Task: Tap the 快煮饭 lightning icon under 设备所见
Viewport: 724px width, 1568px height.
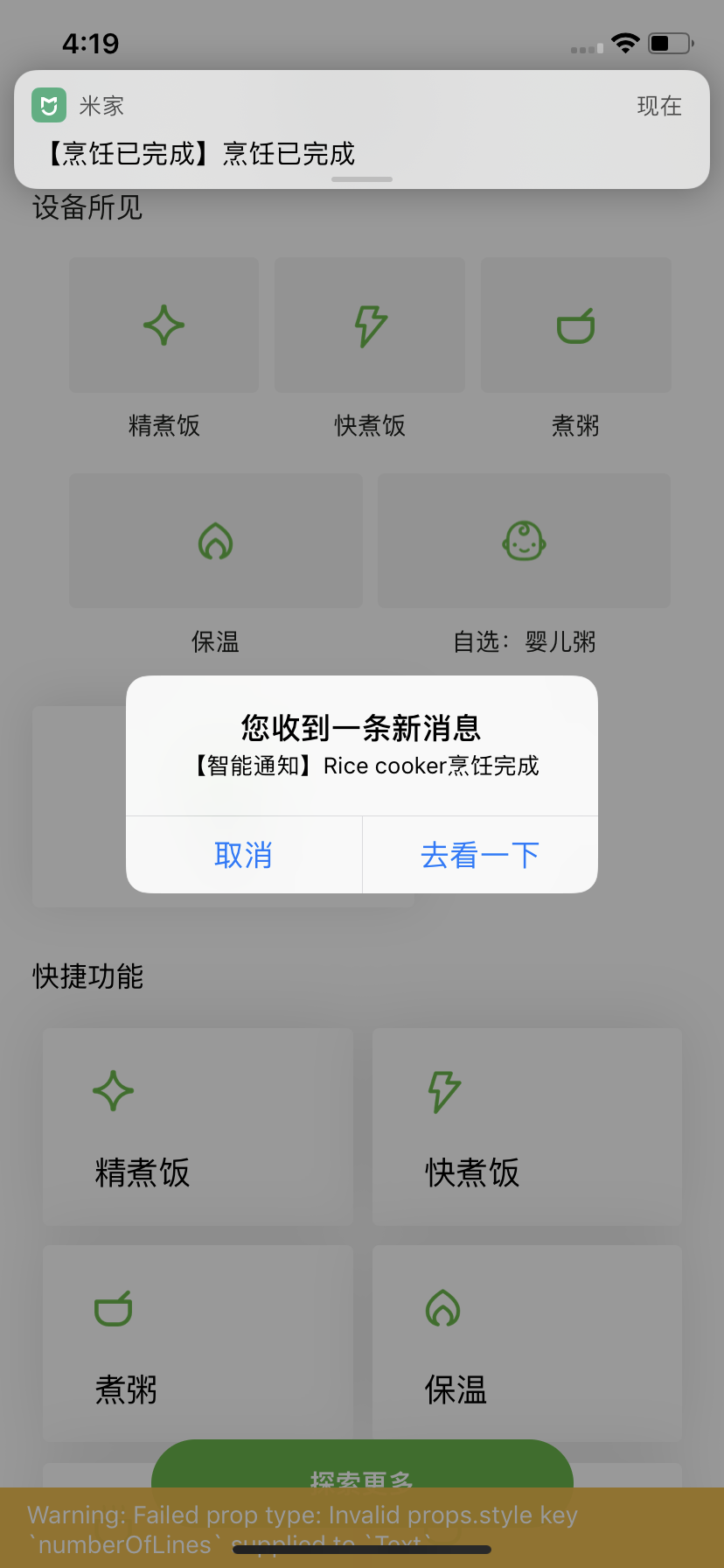Action: 369,325
